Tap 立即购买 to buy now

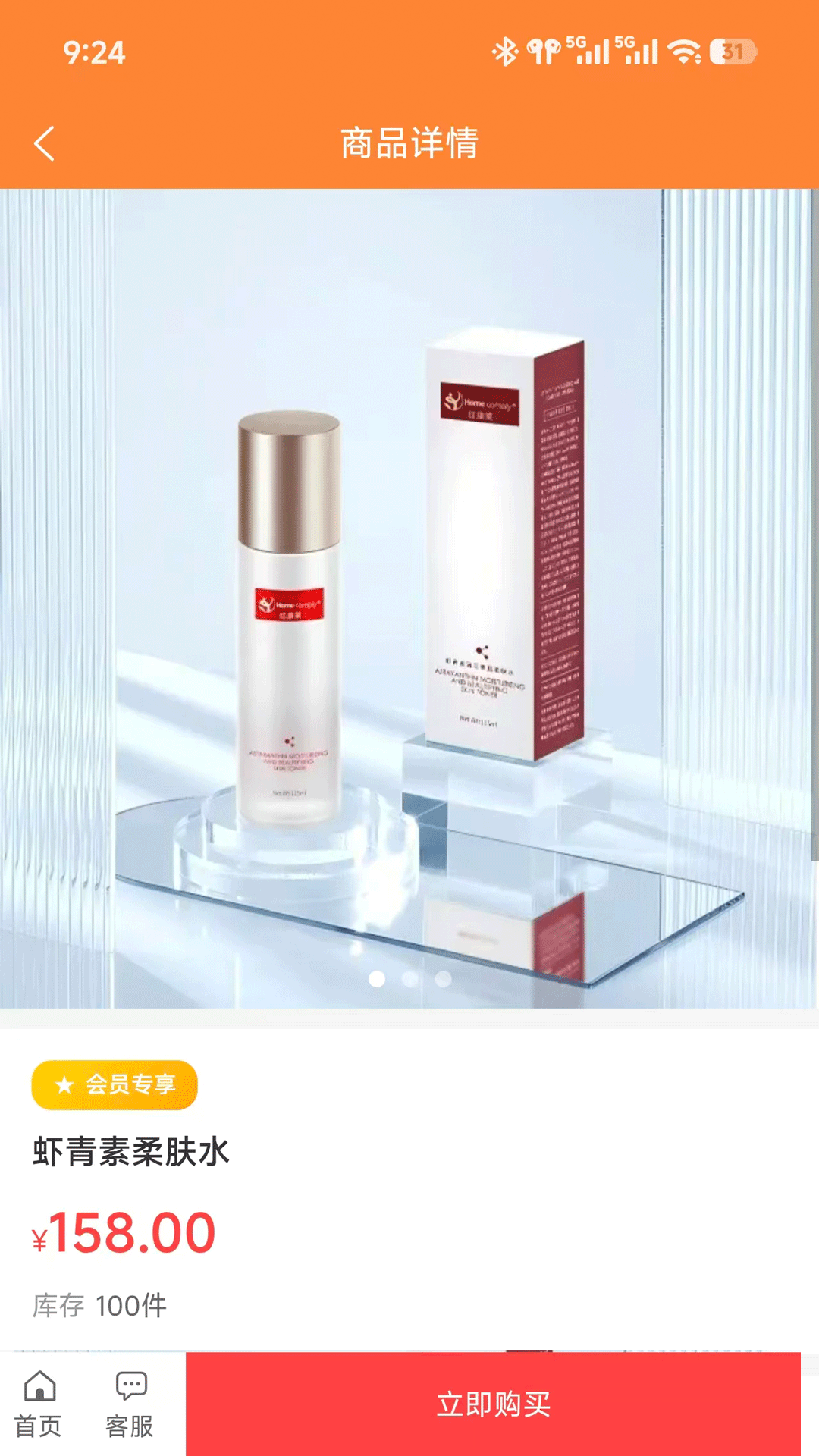[x=493, y=1404]
